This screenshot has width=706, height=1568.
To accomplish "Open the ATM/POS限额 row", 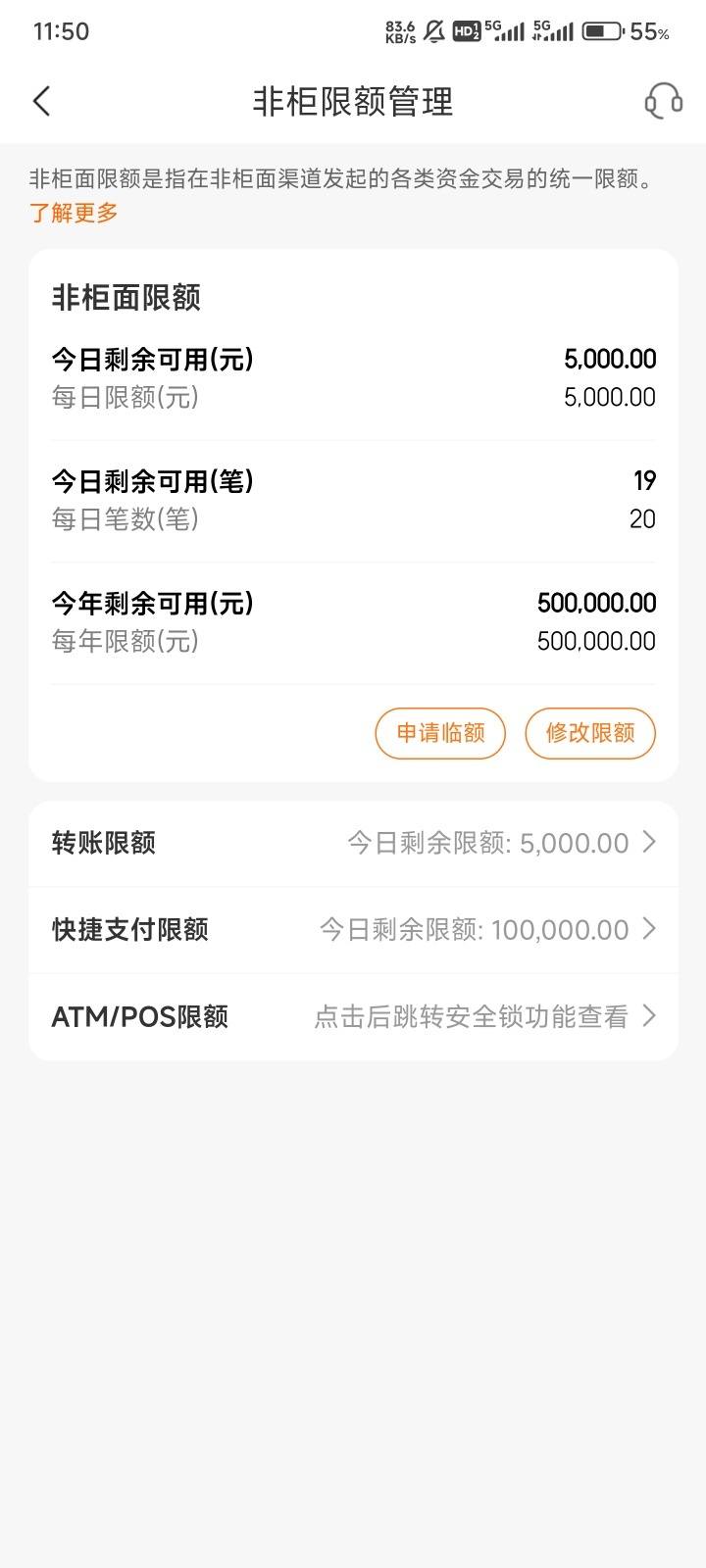I will [x=353, y=1017].
